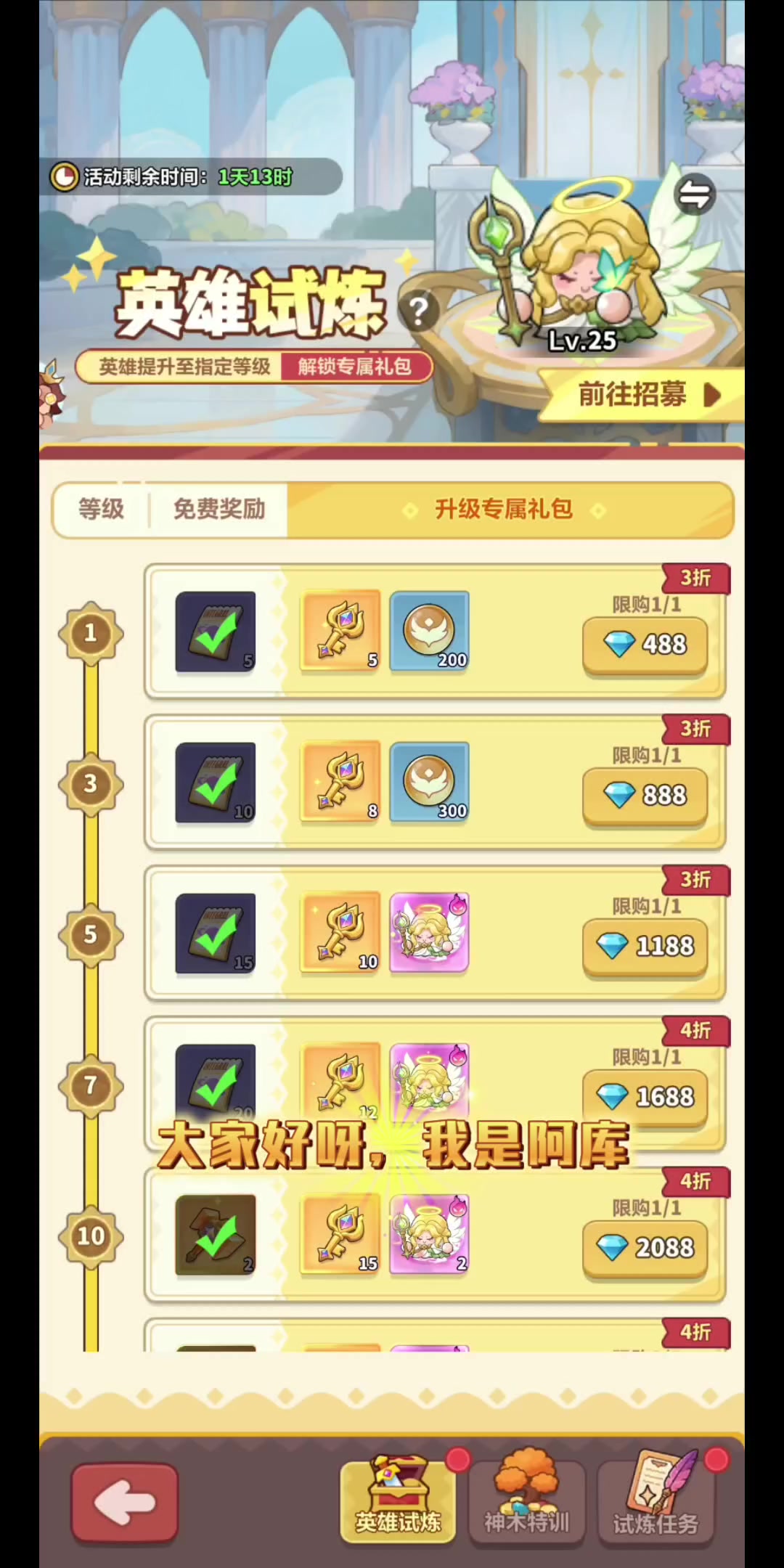Buy the 1188 diamond pack
Screen dimensions: 784x1568
click(x=645, y=946)
